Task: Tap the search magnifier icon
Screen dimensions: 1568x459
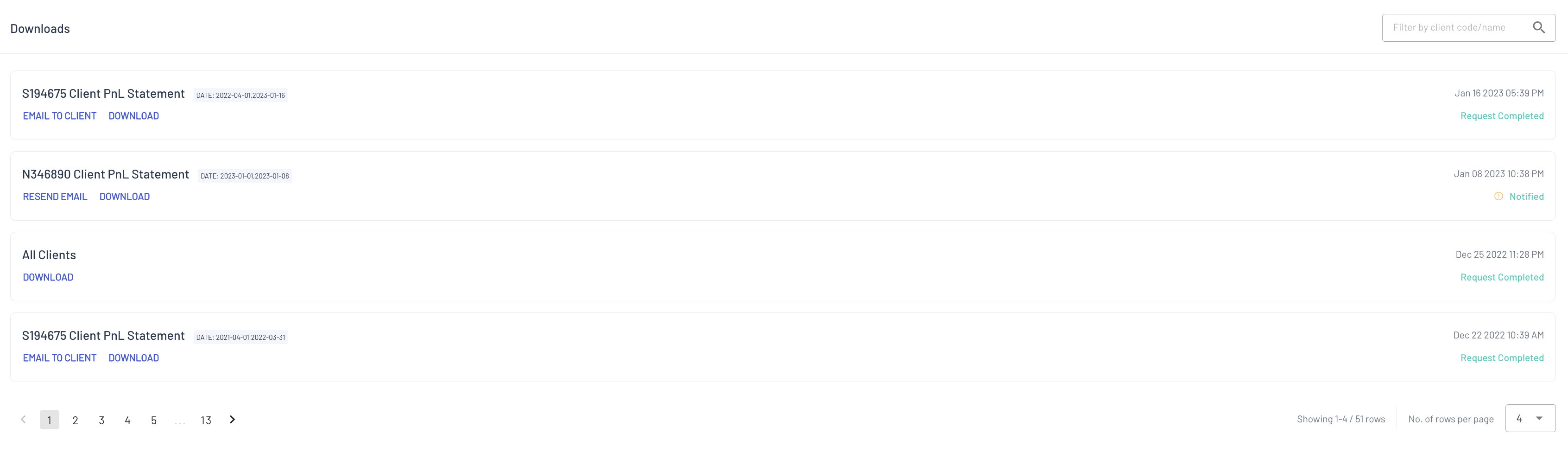Action: (x=1539, y=27)
